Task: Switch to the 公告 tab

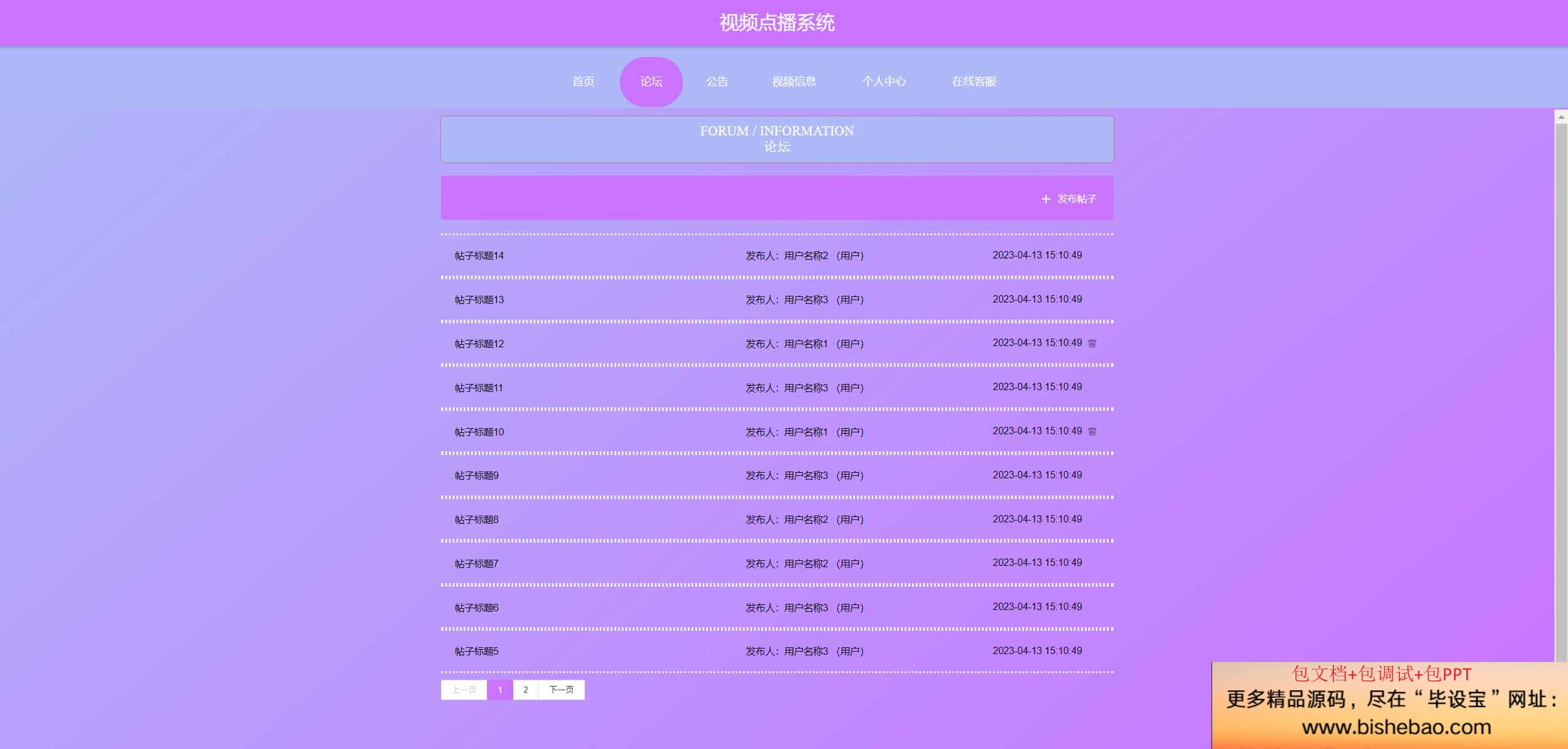Action: (x=717, y=81)
